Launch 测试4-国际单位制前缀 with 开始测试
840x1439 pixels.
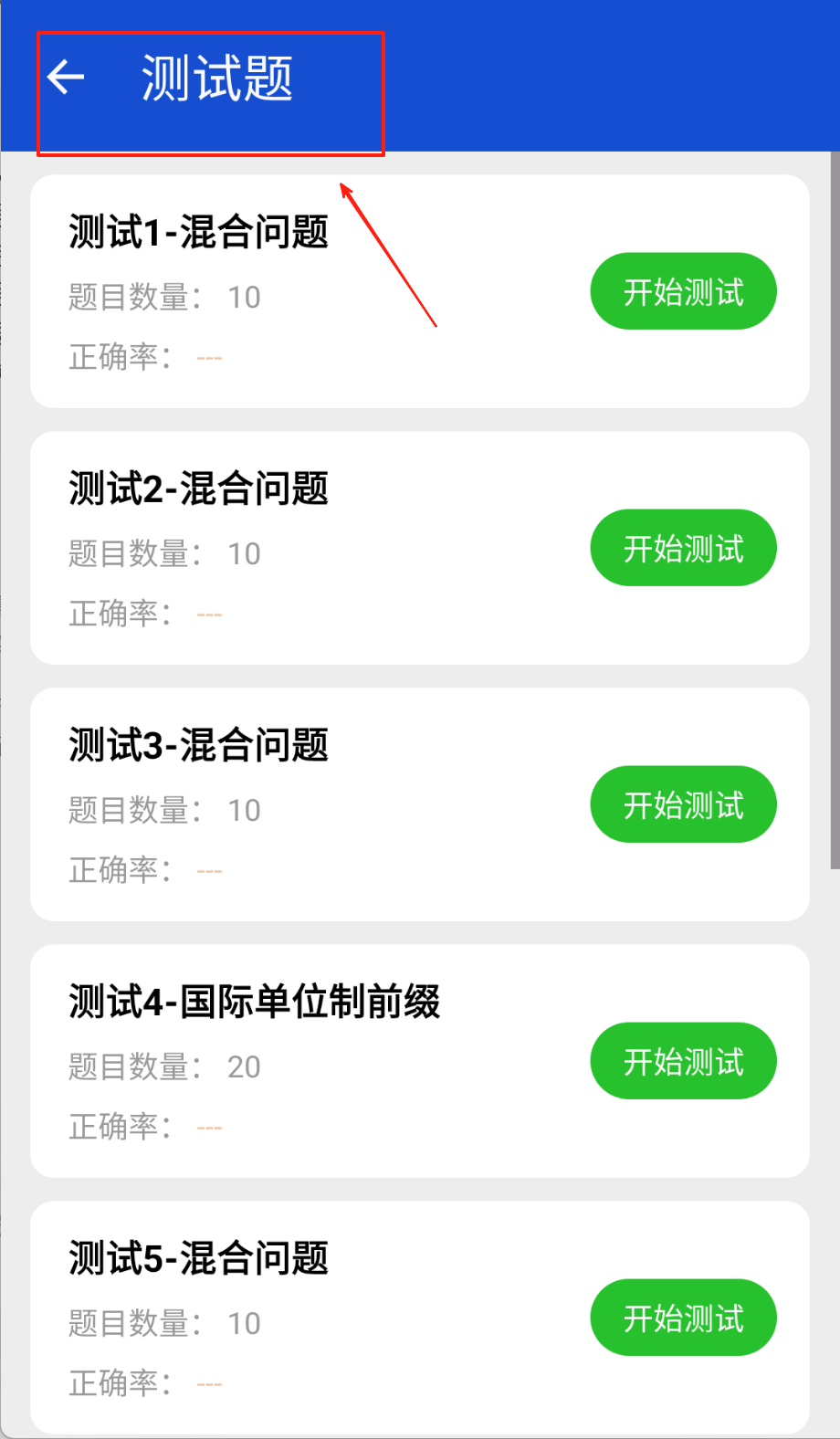(x=683, y=1061)
